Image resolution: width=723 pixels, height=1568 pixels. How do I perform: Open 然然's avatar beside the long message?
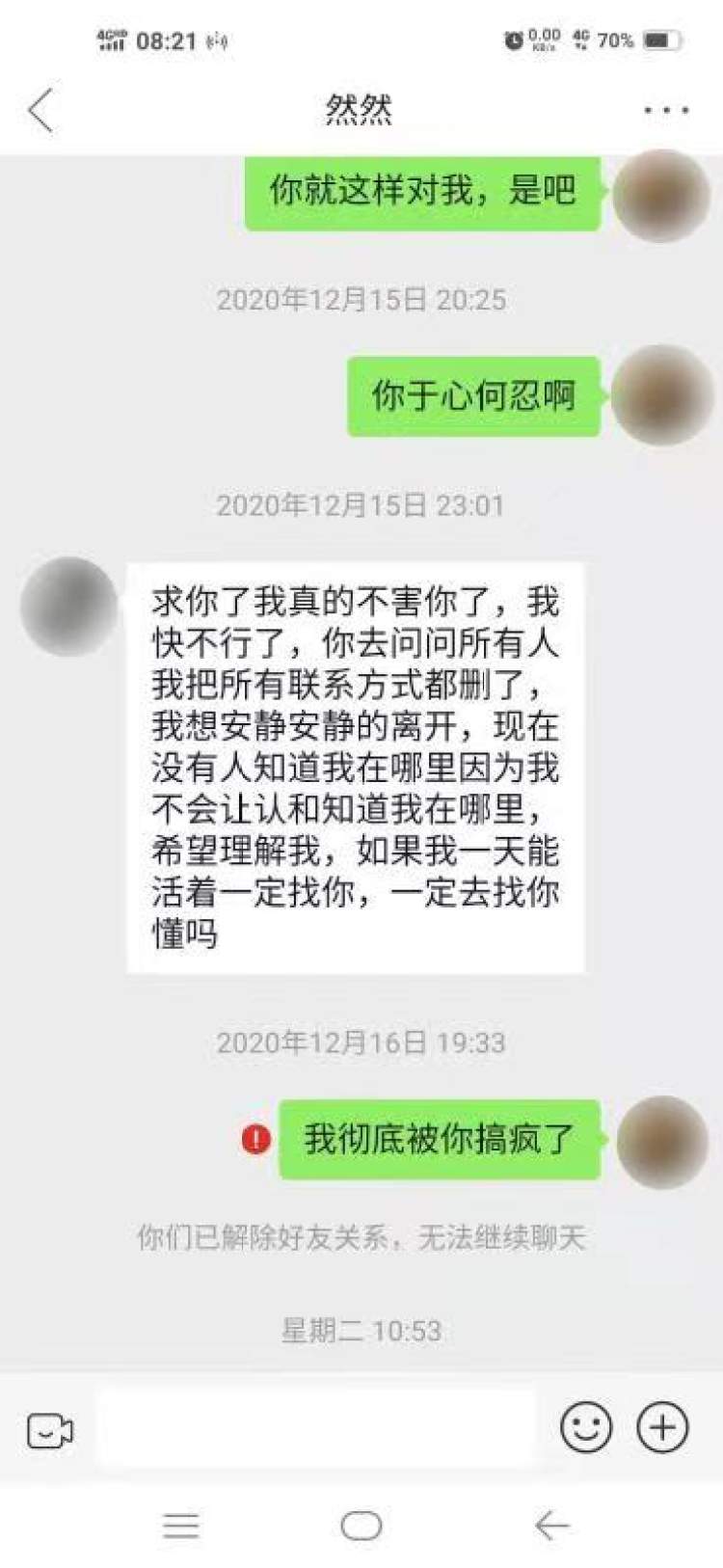68,607
